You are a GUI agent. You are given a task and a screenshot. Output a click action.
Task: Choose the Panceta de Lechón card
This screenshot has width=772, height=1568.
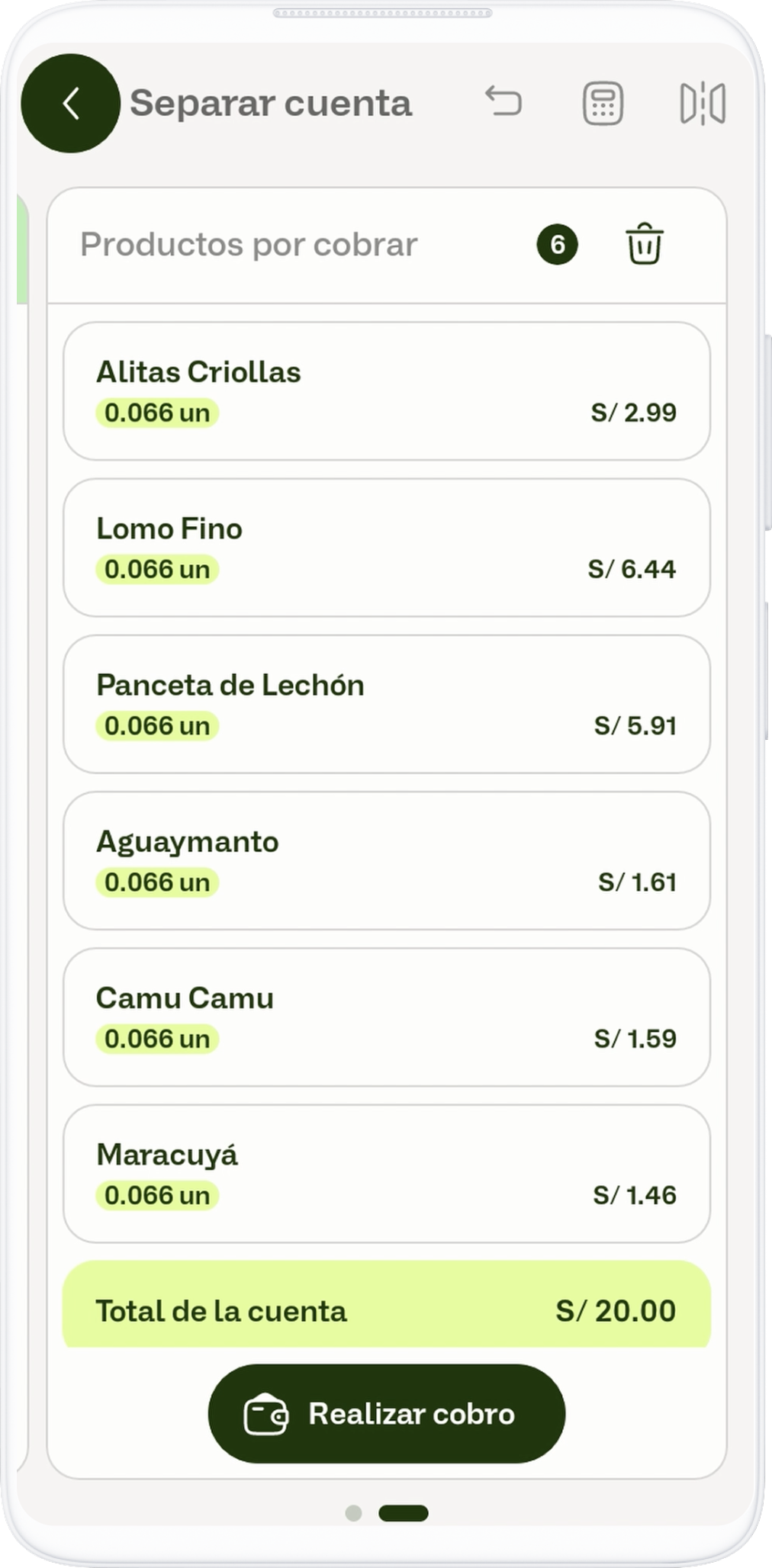pyautogui.click(x=386, y=704)
